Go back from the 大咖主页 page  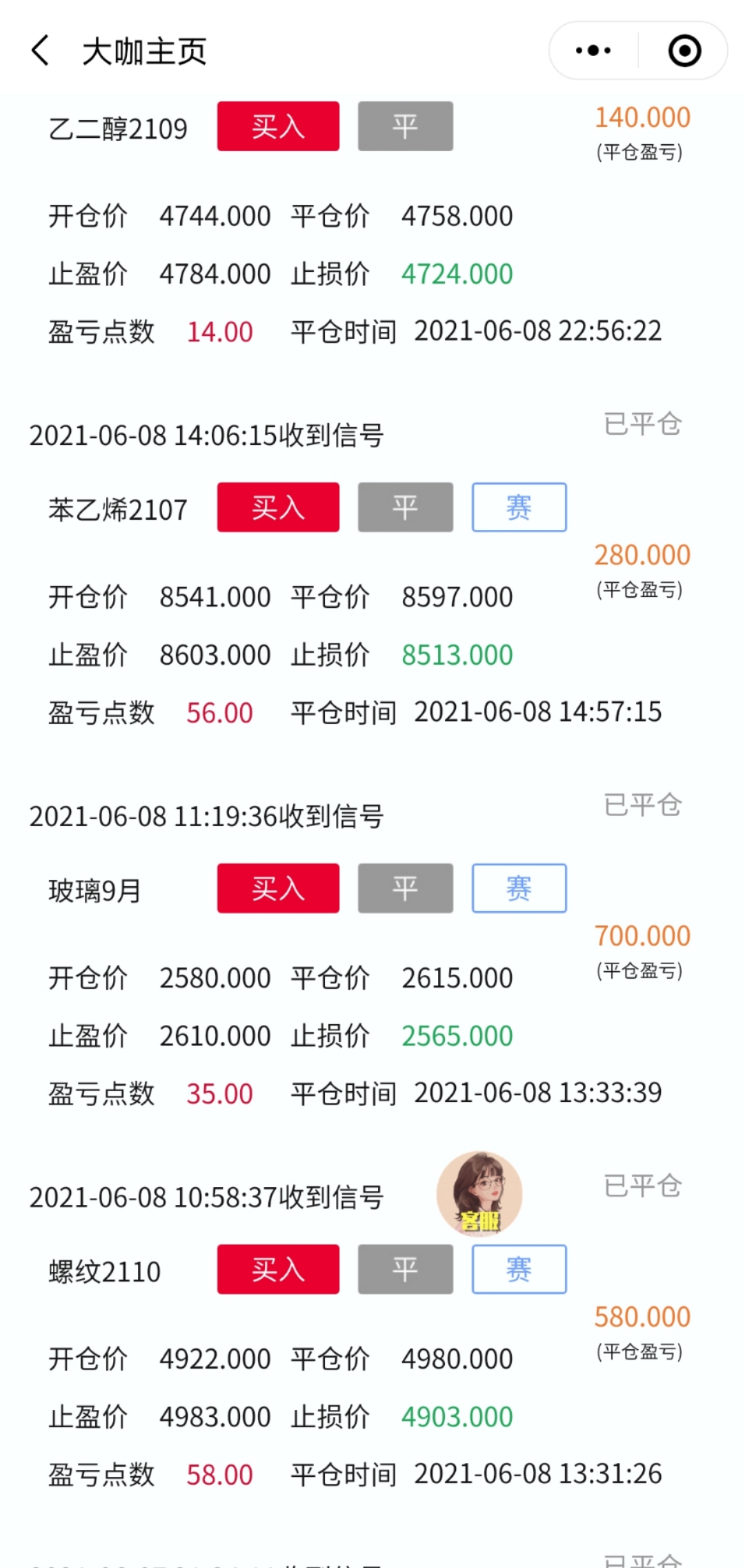[41, 50]
